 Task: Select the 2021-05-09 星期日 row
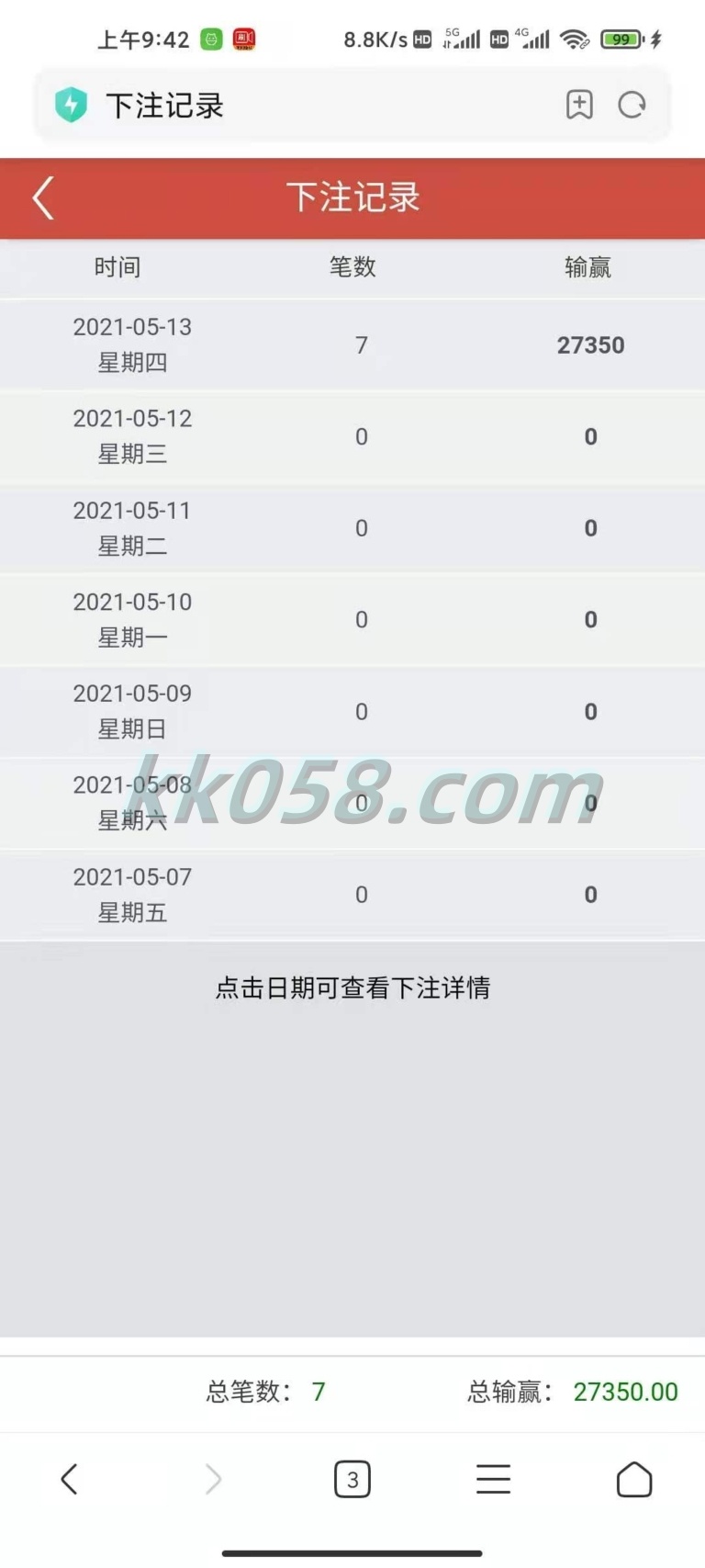352,712
